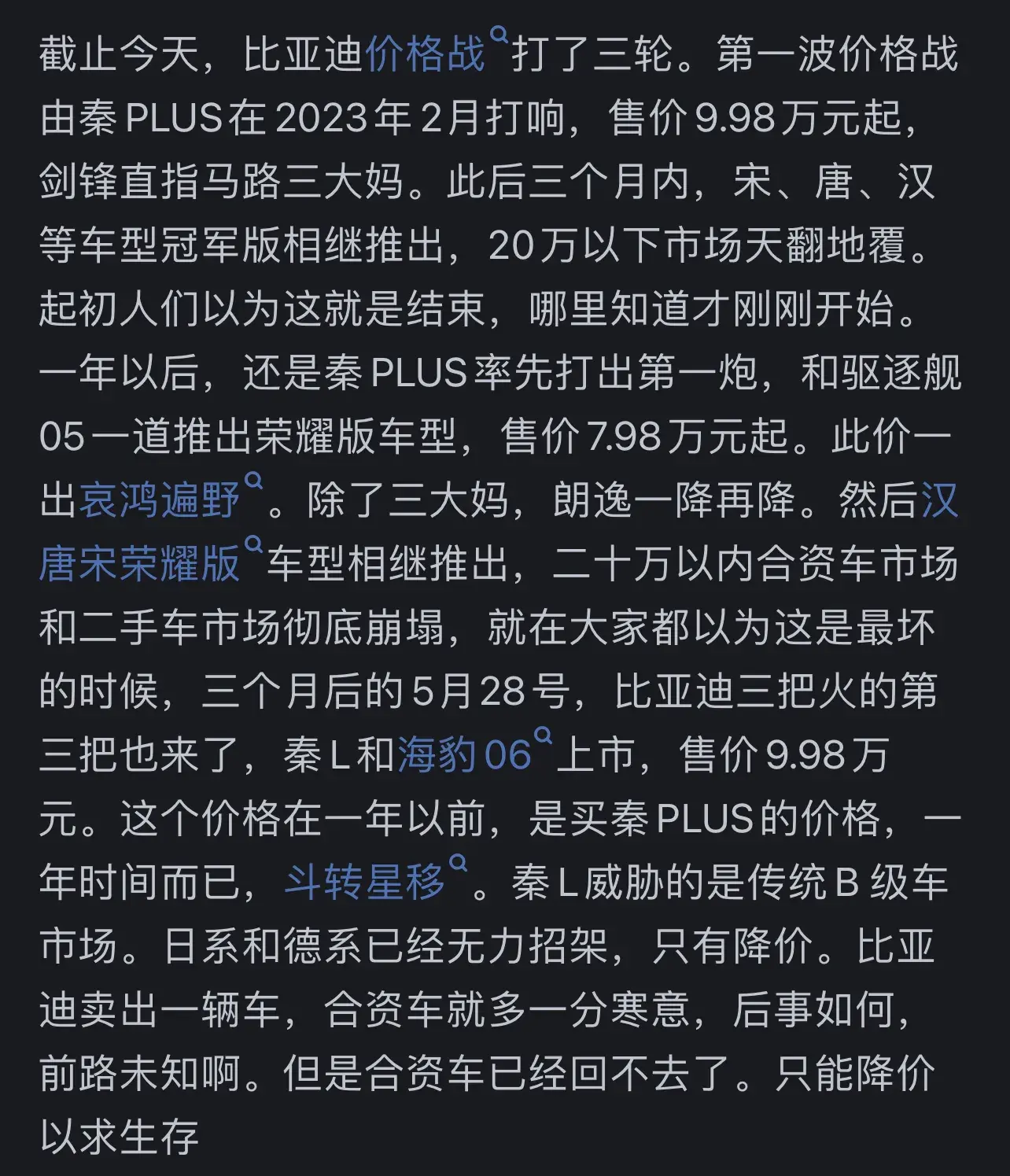Open the 斗转星移 highlighted link
Screen dimensions: 1010x1176
pyautogui.click(x=364, y=883)
